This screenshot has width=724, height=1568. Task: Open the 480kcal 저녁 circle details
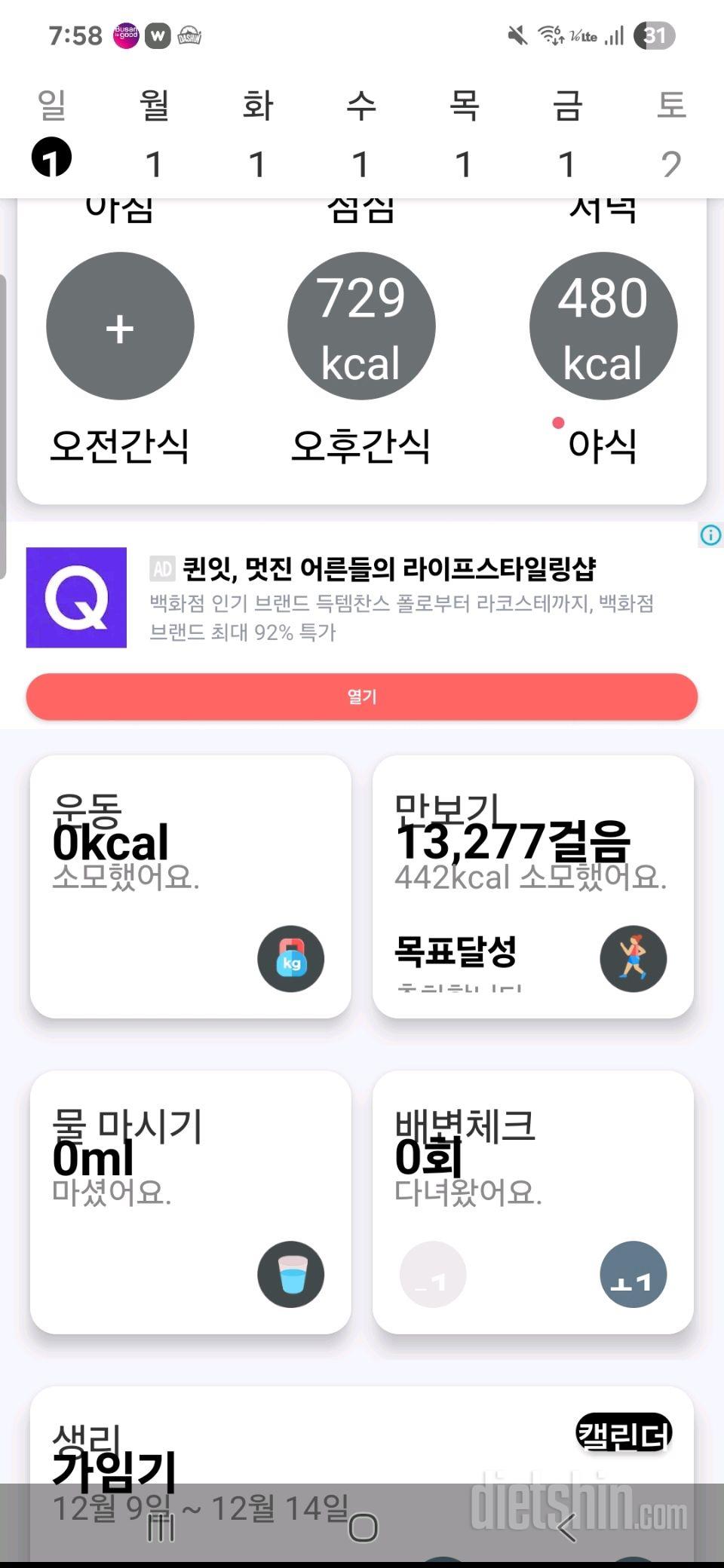click(x=603, y=326)
